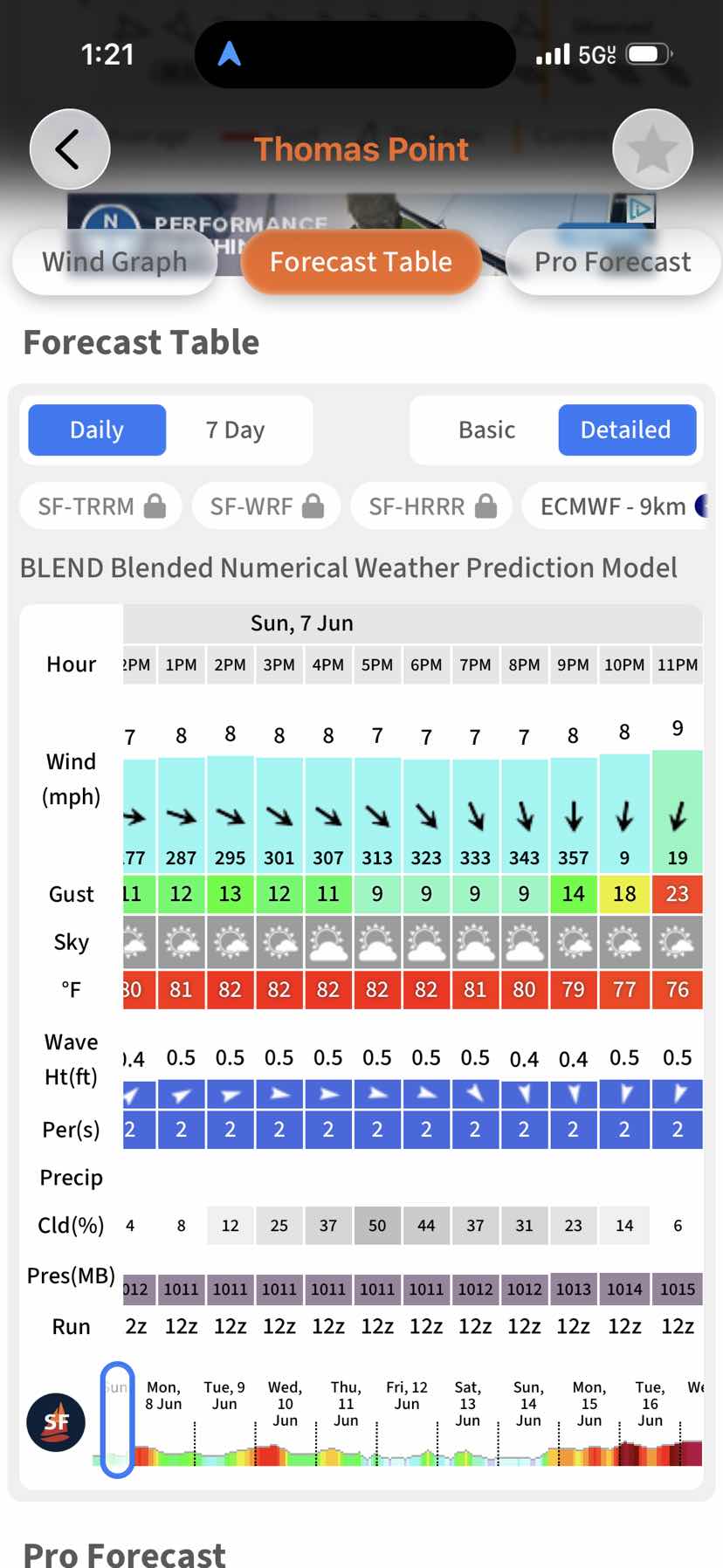This screenshot has width=723, height=1568.
Task: Select the Forecast Table tab
Action: pos(361,262)
